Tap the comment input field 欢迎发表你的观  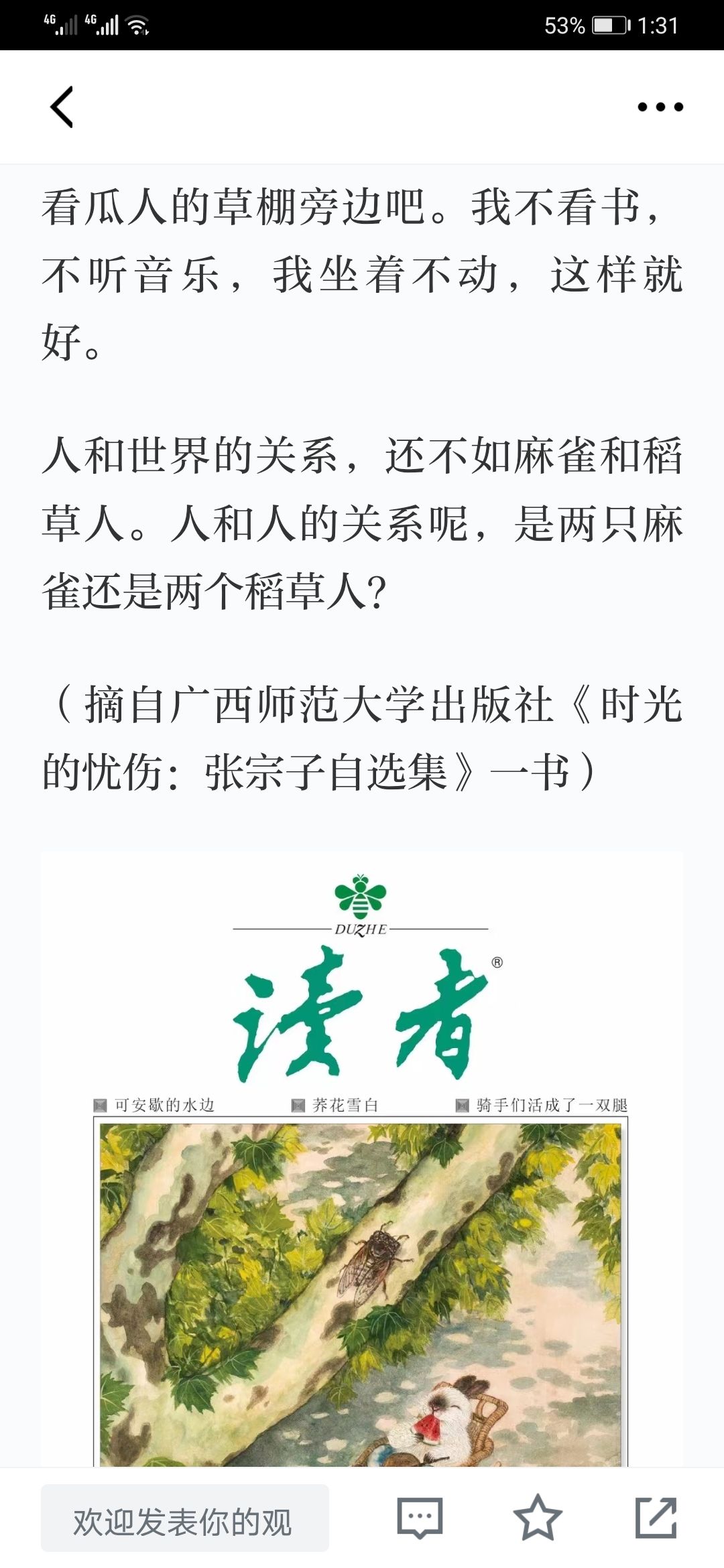185,1518
